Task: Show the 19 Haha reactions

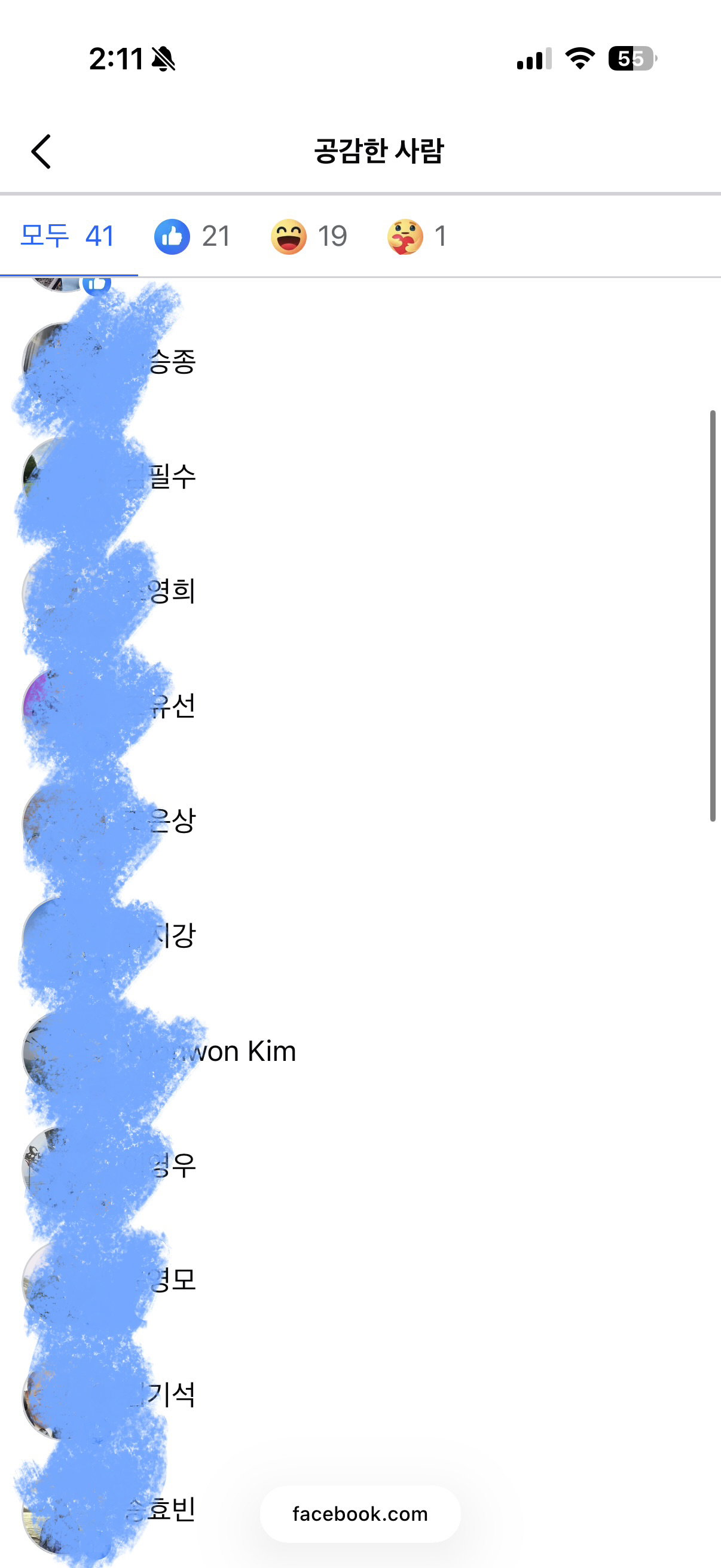Action: point(308,236)
